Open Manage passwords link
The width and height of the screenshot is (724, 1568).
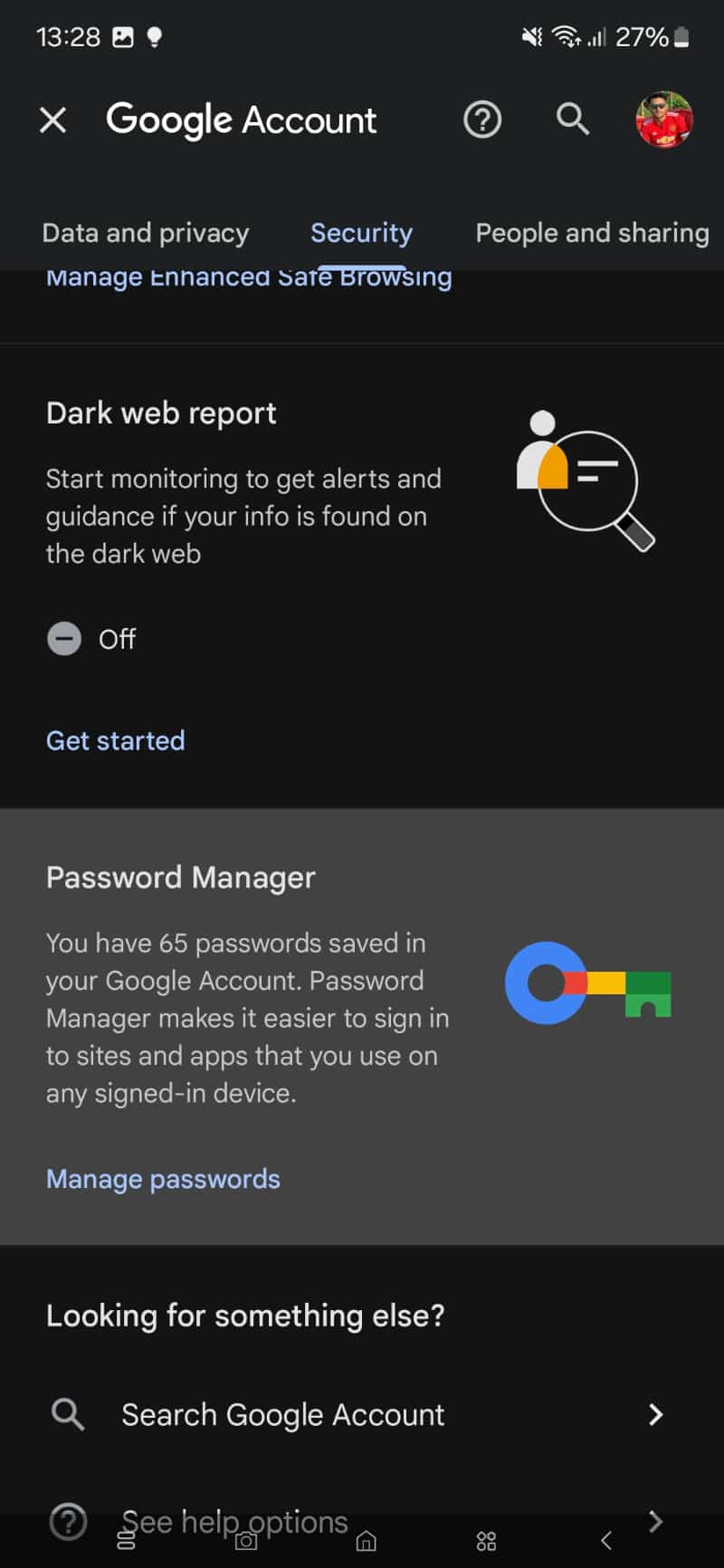coord(163,1179)
